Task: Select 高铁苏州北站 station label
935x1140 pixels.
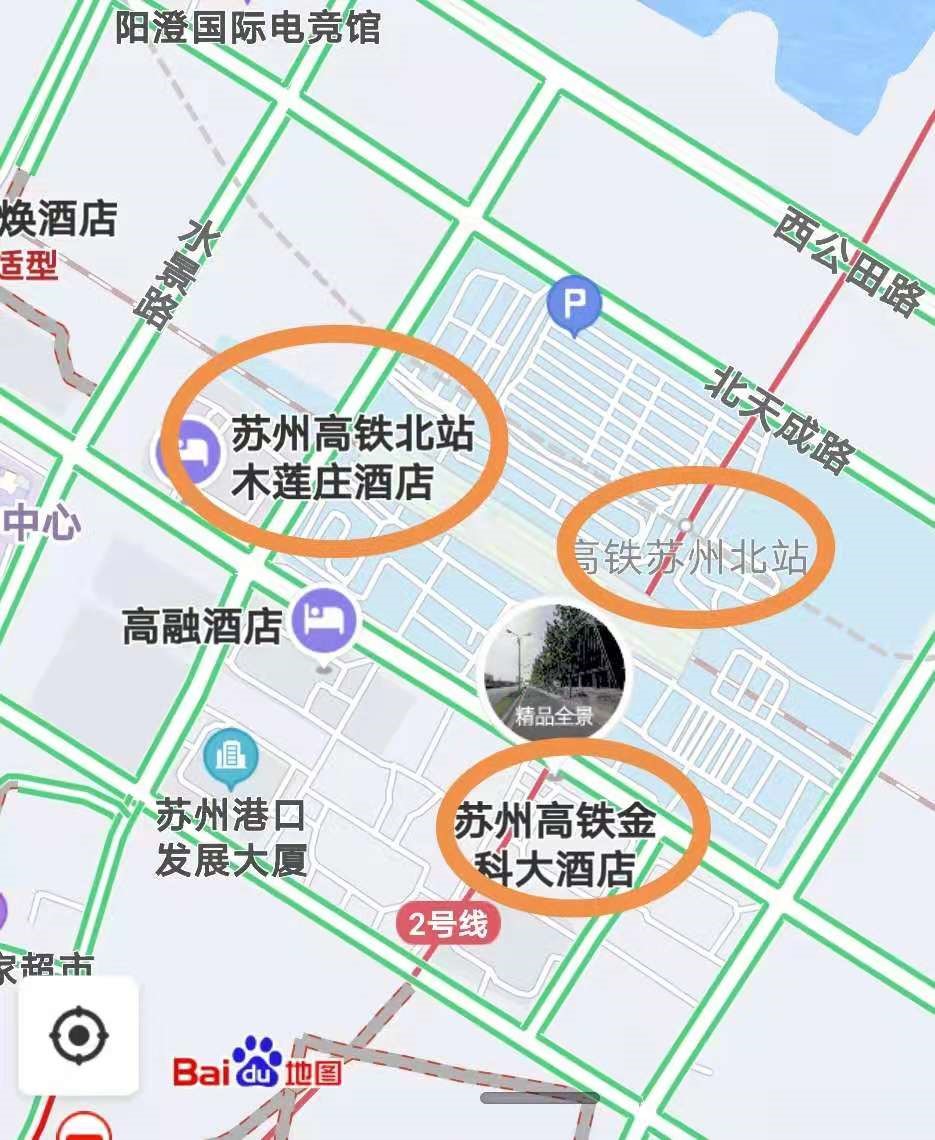Action: click(690, 557)
